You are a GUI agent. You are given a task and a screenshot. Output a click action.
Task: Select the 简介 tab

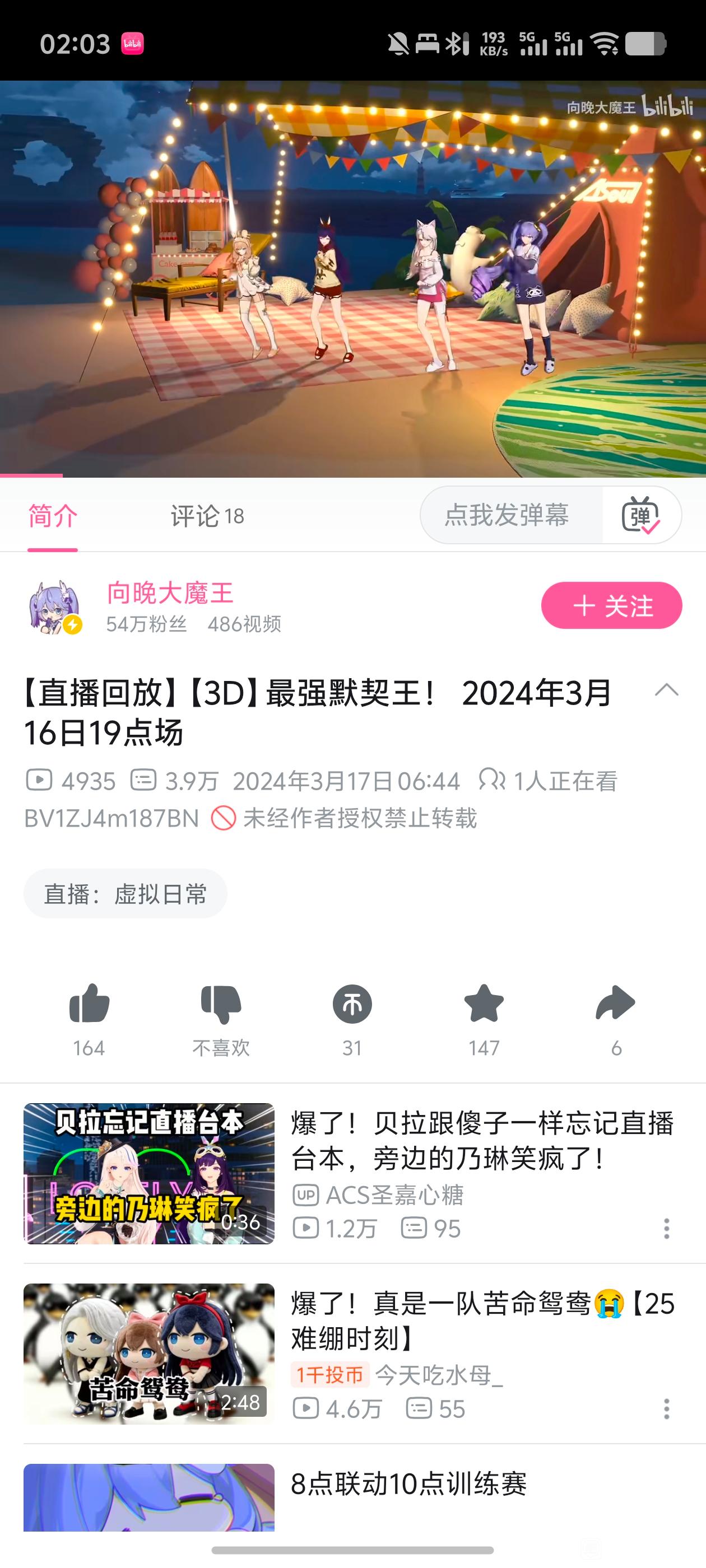tap(52, 516)
